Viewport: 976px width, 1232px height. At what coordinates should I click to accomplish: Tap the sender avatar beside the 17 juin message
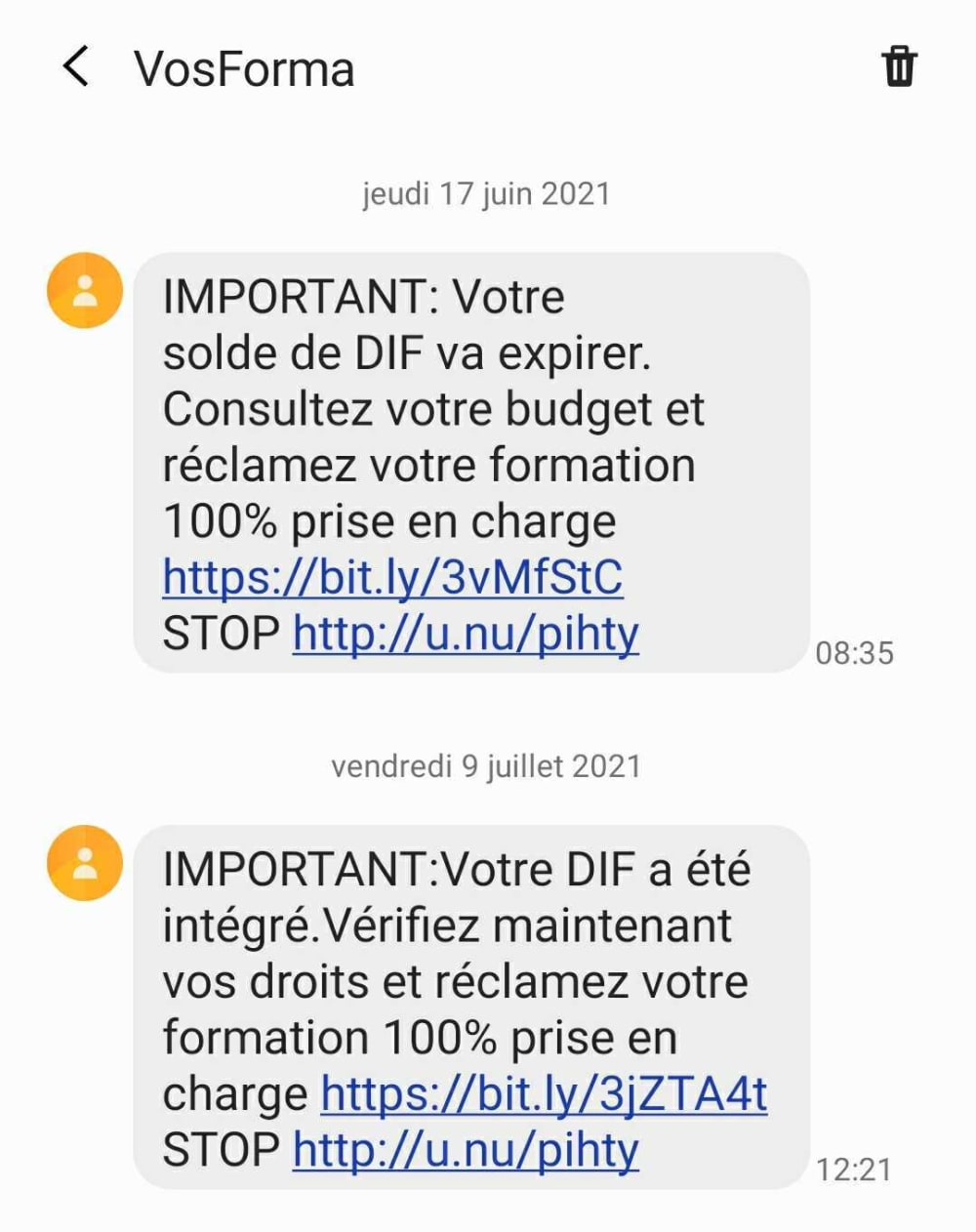85,290
